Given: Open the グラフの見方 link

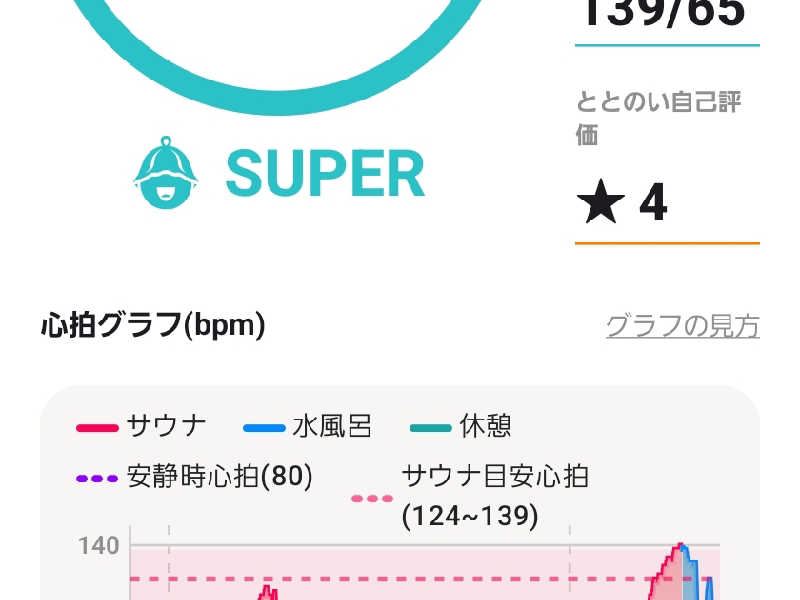Looking at the screenshot, I should point(683,326).
